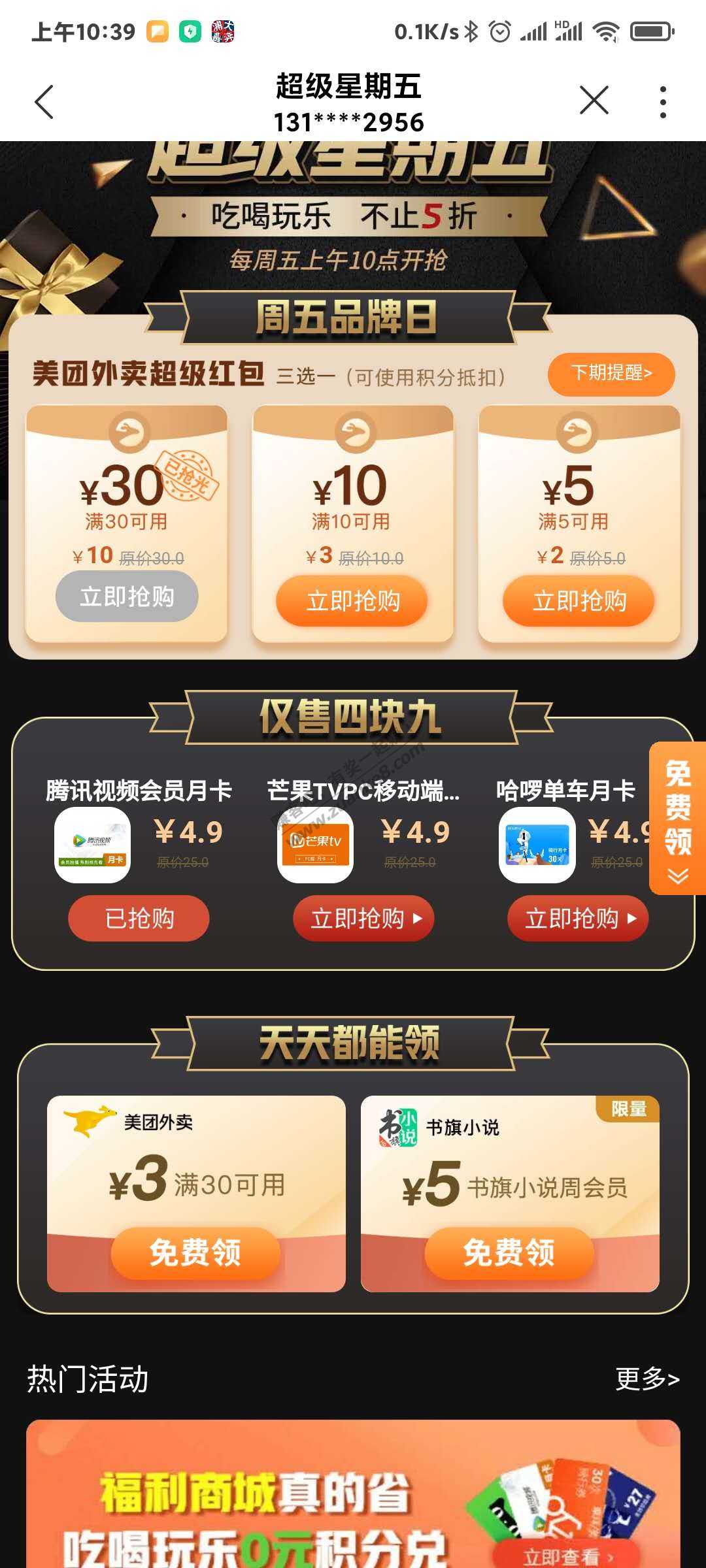
Task: Buy the ¥10 Meituan red packet
Action: 352,600
